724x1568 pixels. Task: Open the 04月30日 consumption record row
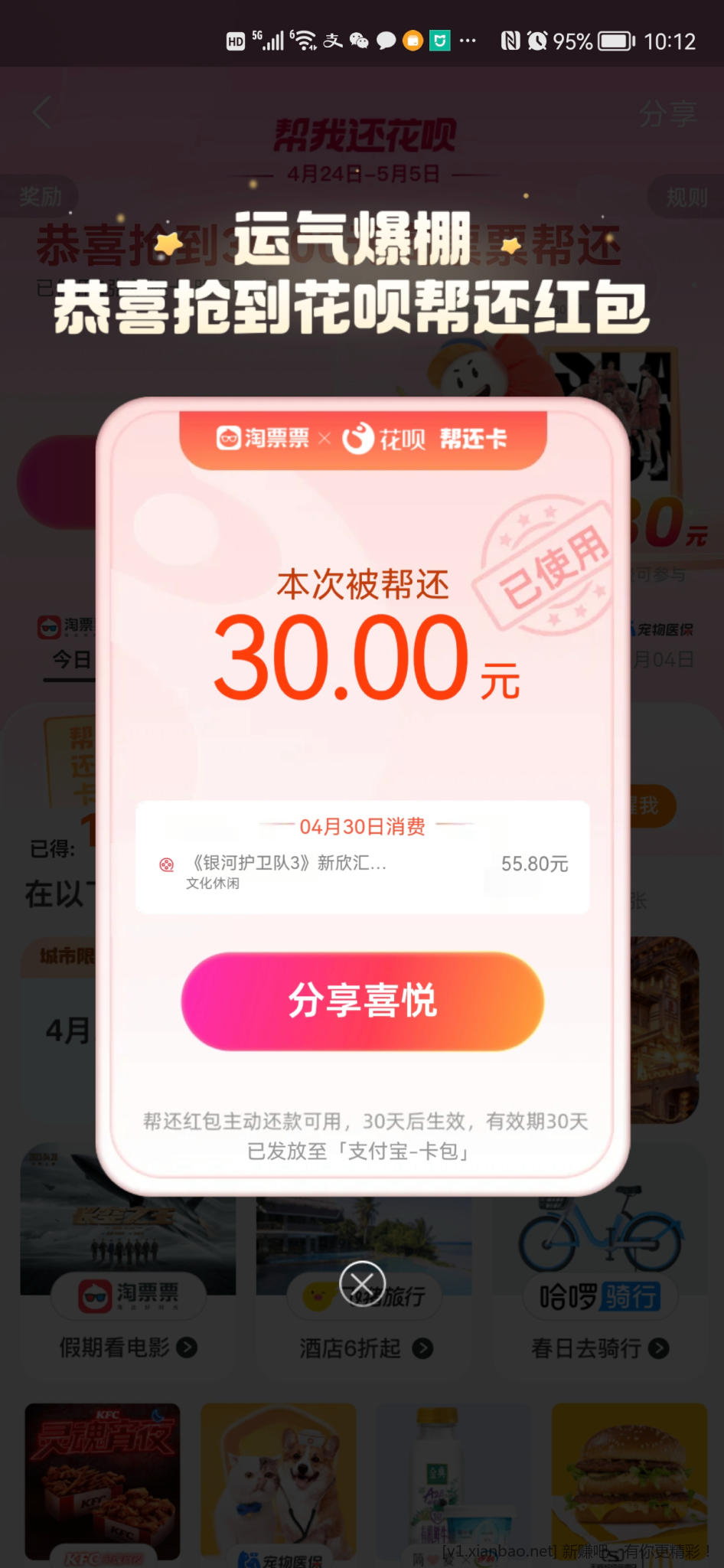tap(362, 865)
